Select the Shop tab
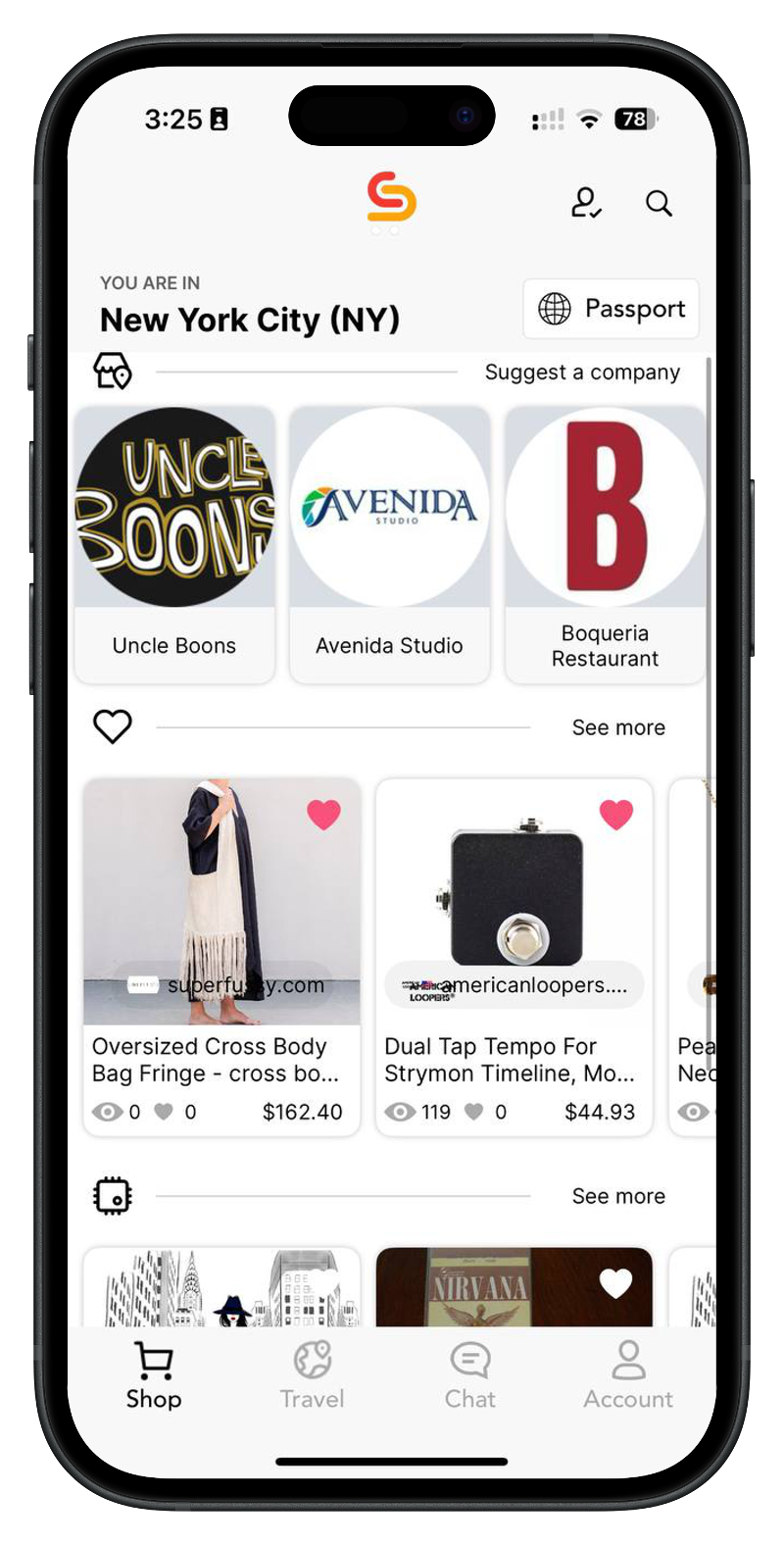The height and width of the screenshot is (1545, 784). click(154, 1375)
